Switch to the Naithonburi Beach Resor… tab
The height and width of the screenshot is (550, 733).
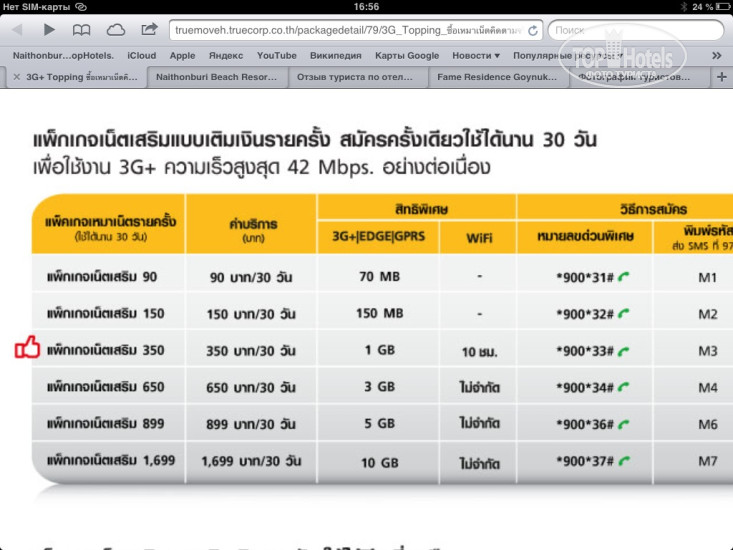click(217, 77)
